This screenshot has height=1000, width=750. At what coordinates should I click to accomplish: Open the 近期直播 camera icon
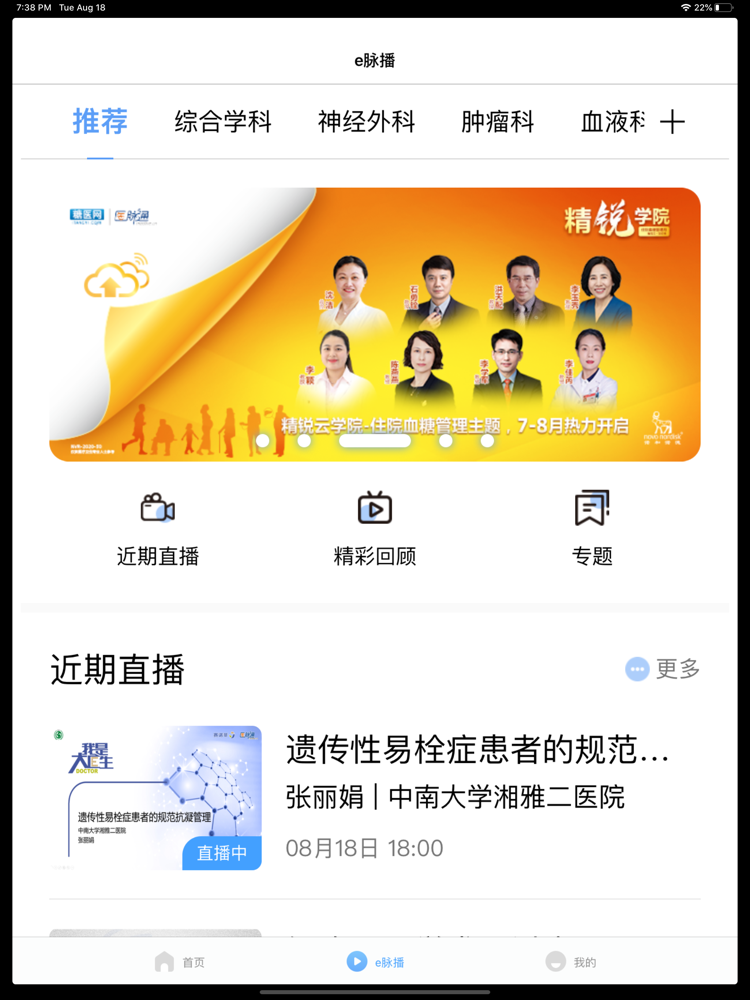pyautogui.click(x=156, y=510)
